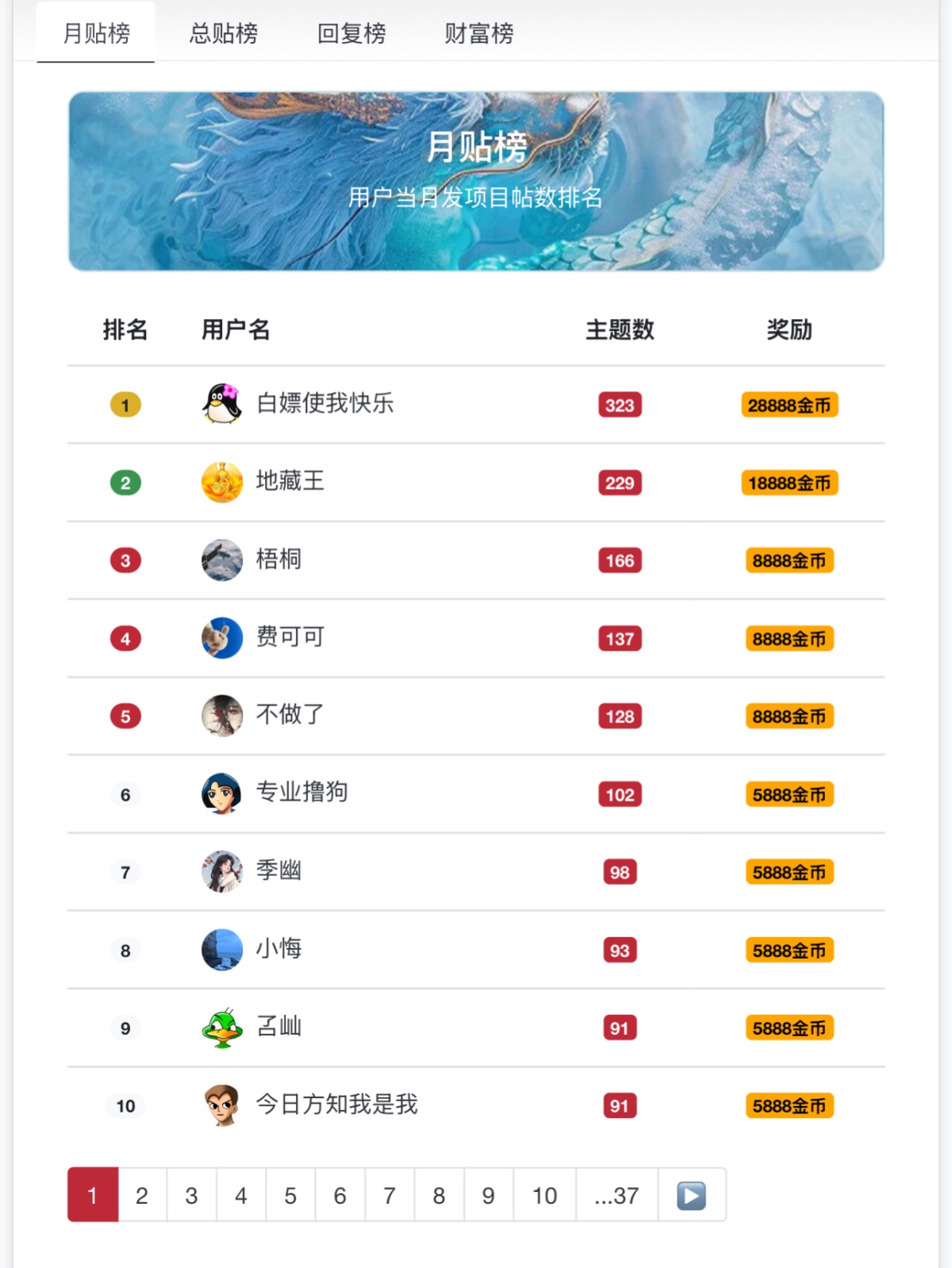Tap username 费可可
Image resolution: width=952 pixels, height=1268 pixels.
click(x=290, y=637)
